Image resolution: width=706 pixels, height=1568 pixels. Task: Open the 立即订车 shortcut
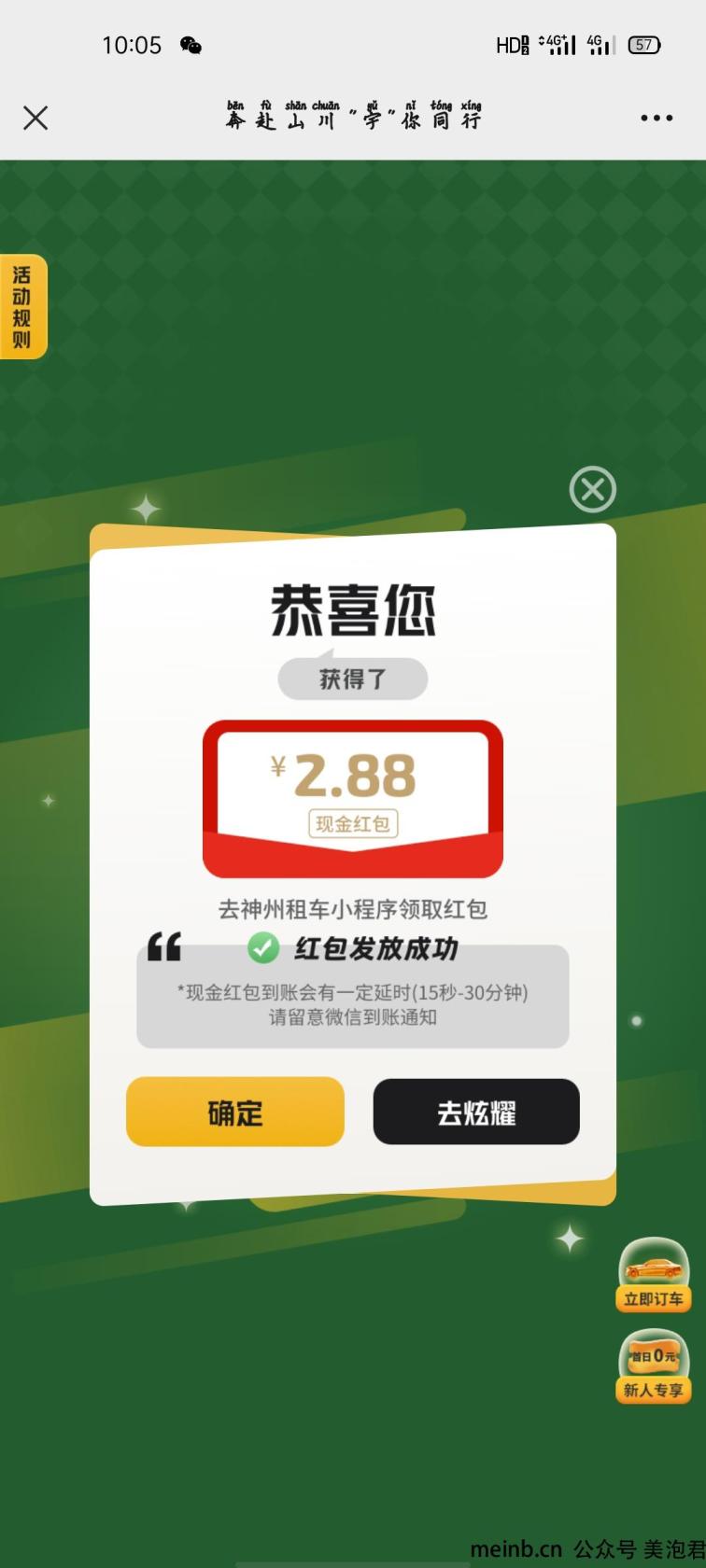653,1276
